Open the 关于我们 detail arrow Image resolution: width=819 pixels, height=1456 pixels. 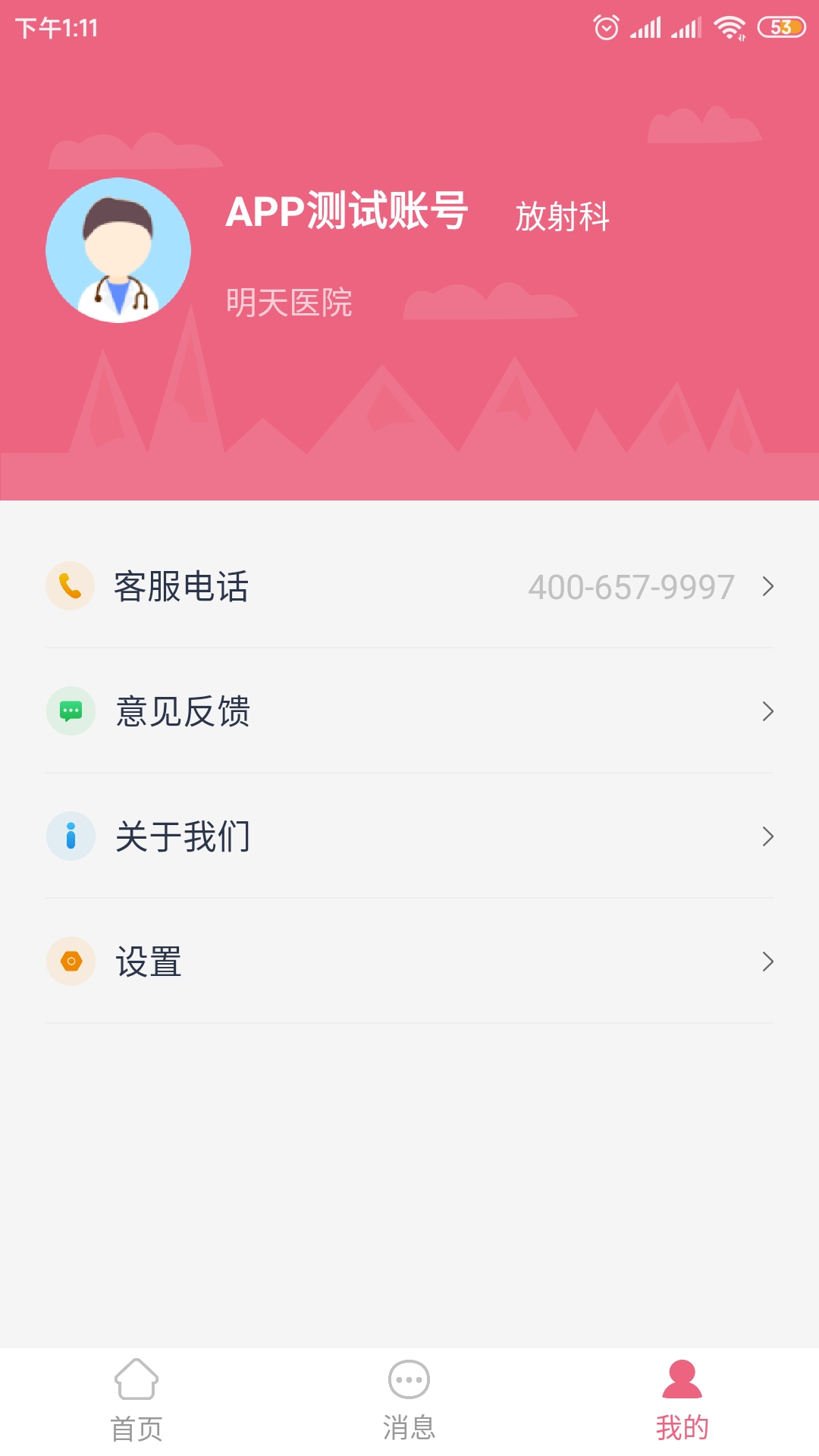[x=769, y=836]
